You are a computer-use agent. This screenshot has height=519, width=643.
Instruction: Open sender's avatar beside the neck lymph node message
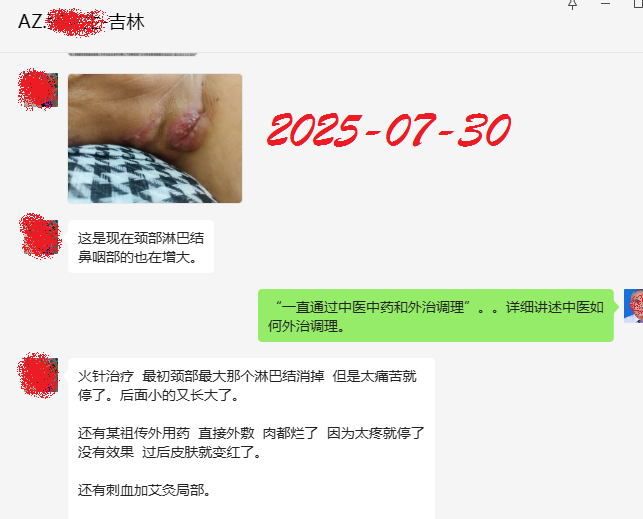(x=38, y=235)
